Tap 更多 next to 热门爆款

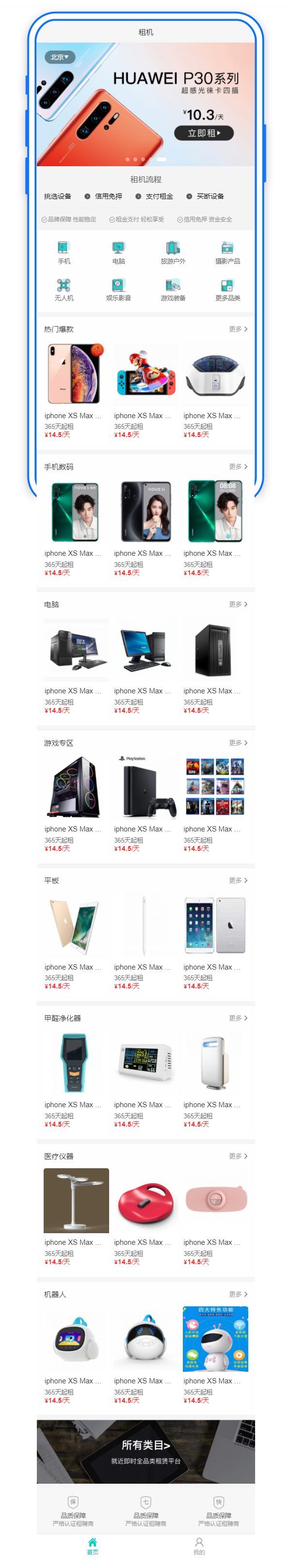click(238, 329)
